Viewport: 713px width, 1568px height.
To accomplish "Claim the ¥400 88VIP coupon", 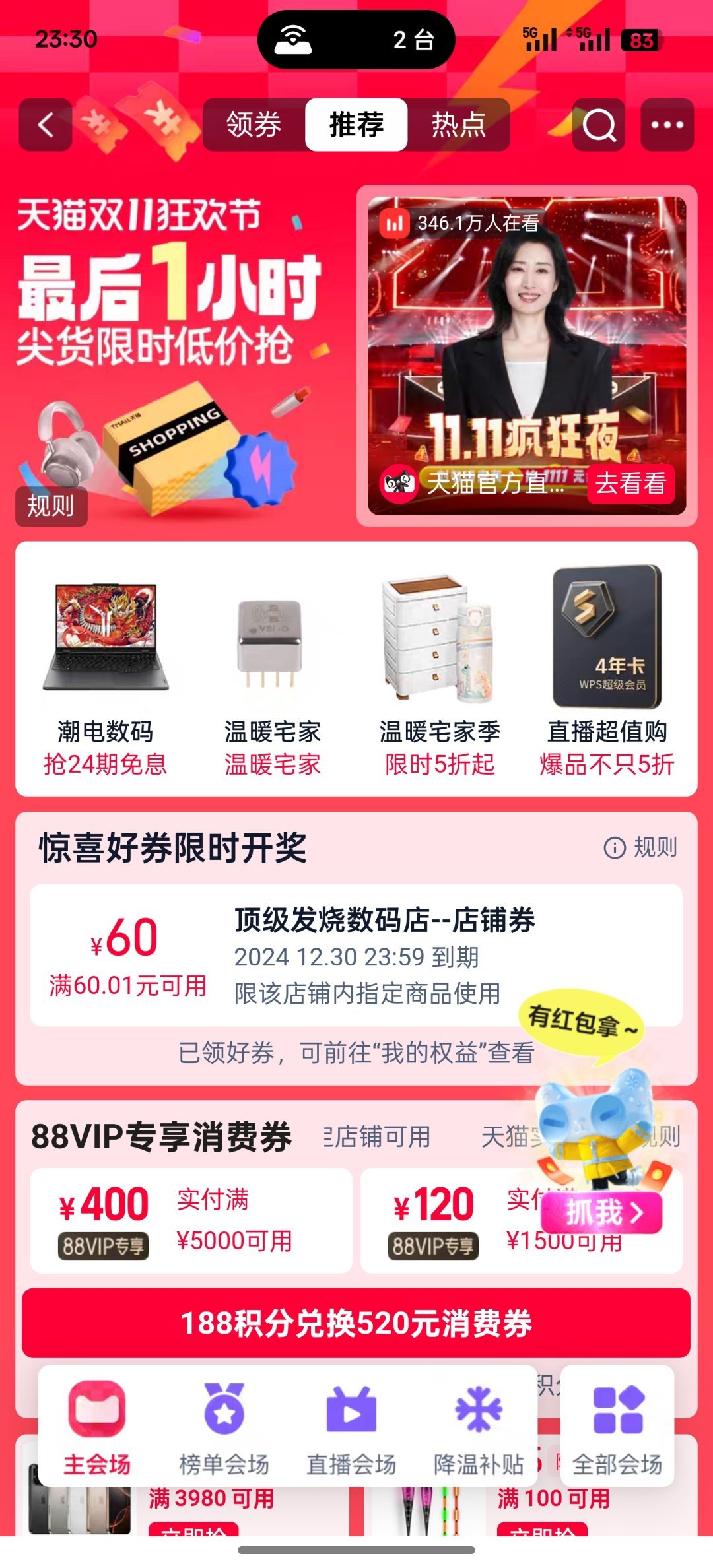I will [x=191, y=1221].
